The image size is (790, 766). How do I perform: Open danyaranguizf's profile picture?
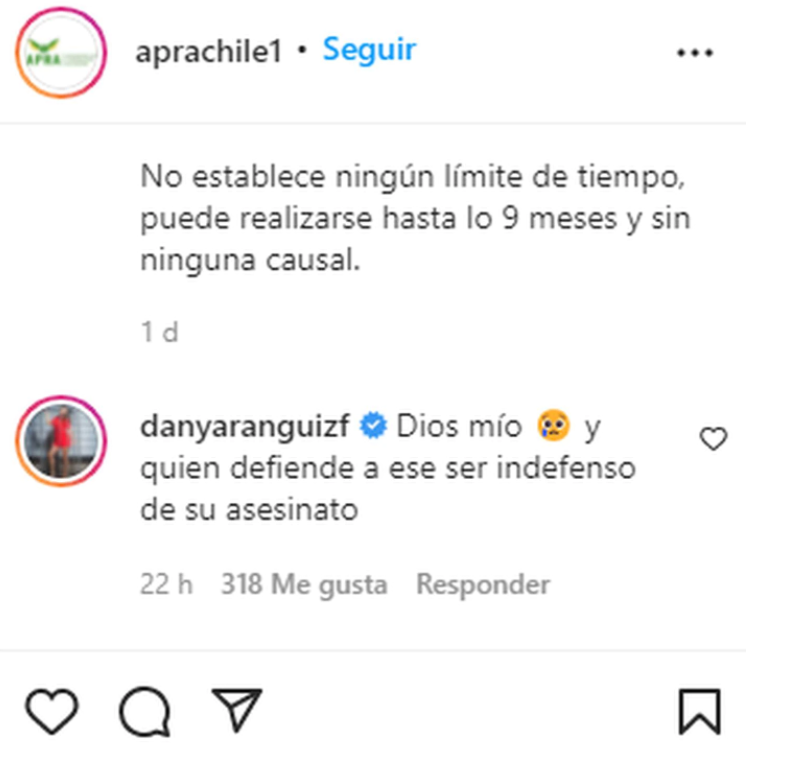pyautogui.click(x=62, y=441)
